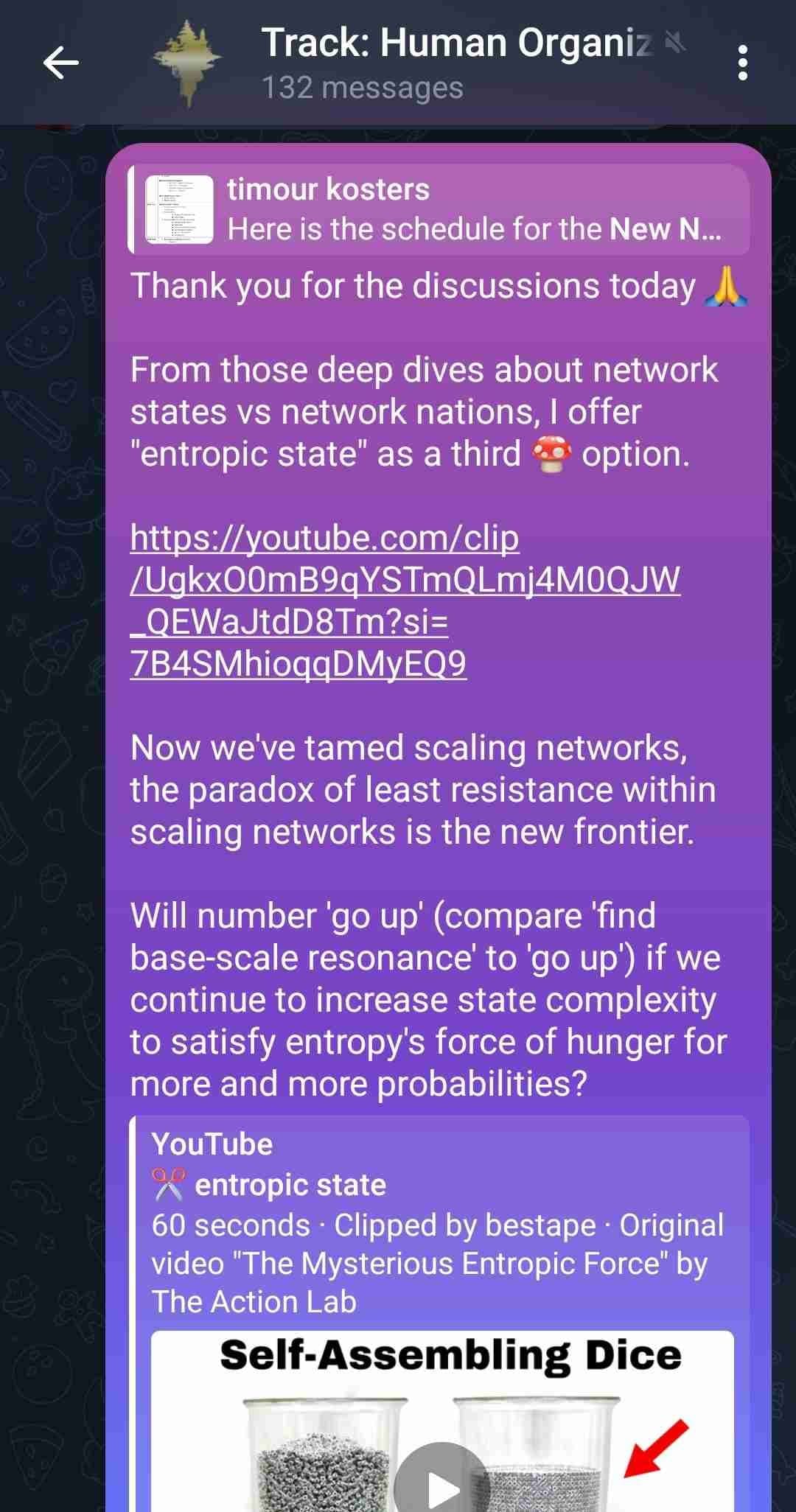The image size is (796, 1512).
Task: Open the three-dot overflow menu
Action: (742, 63)
